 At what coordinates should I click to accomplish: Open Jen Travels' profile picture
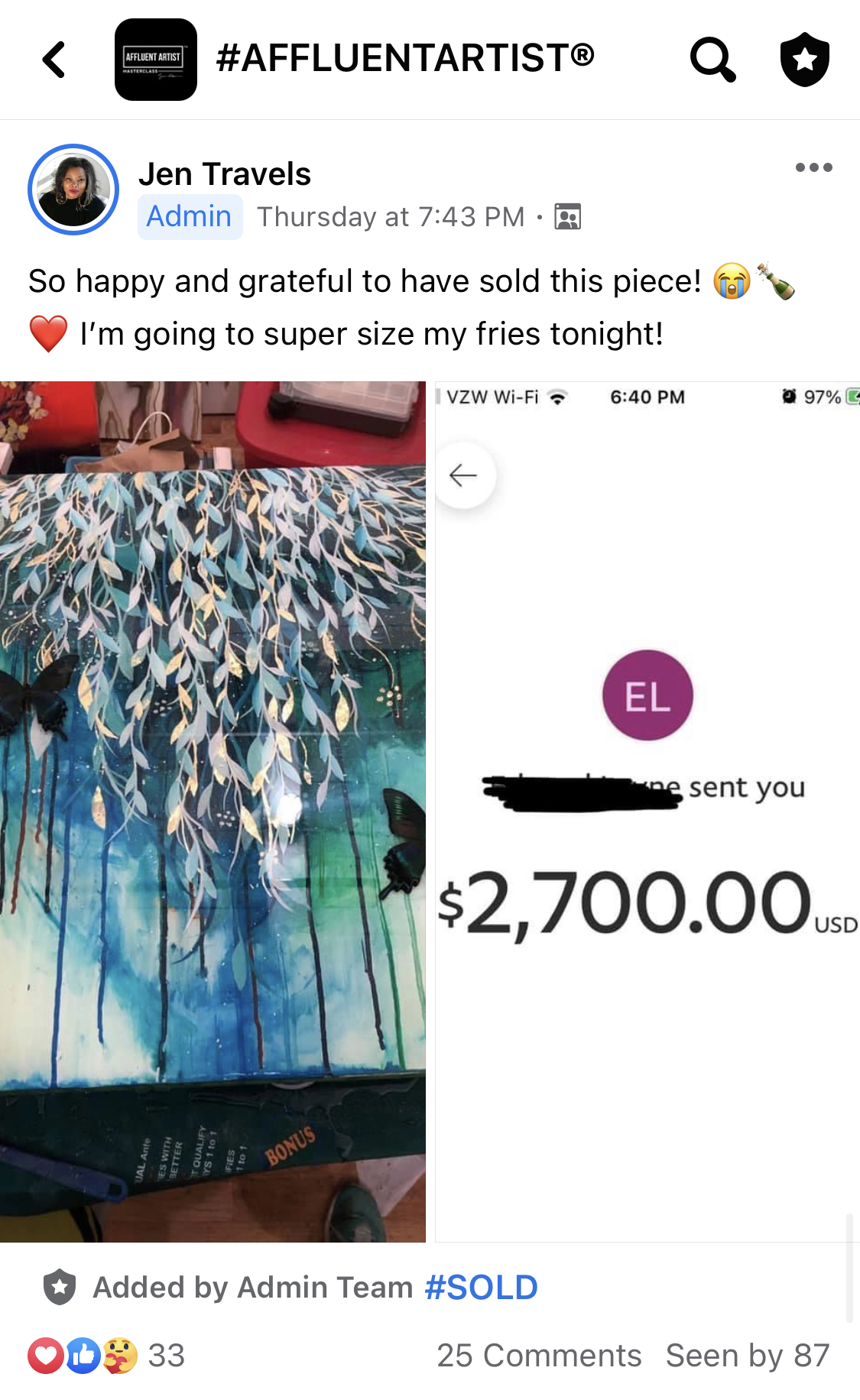point(73,190)
